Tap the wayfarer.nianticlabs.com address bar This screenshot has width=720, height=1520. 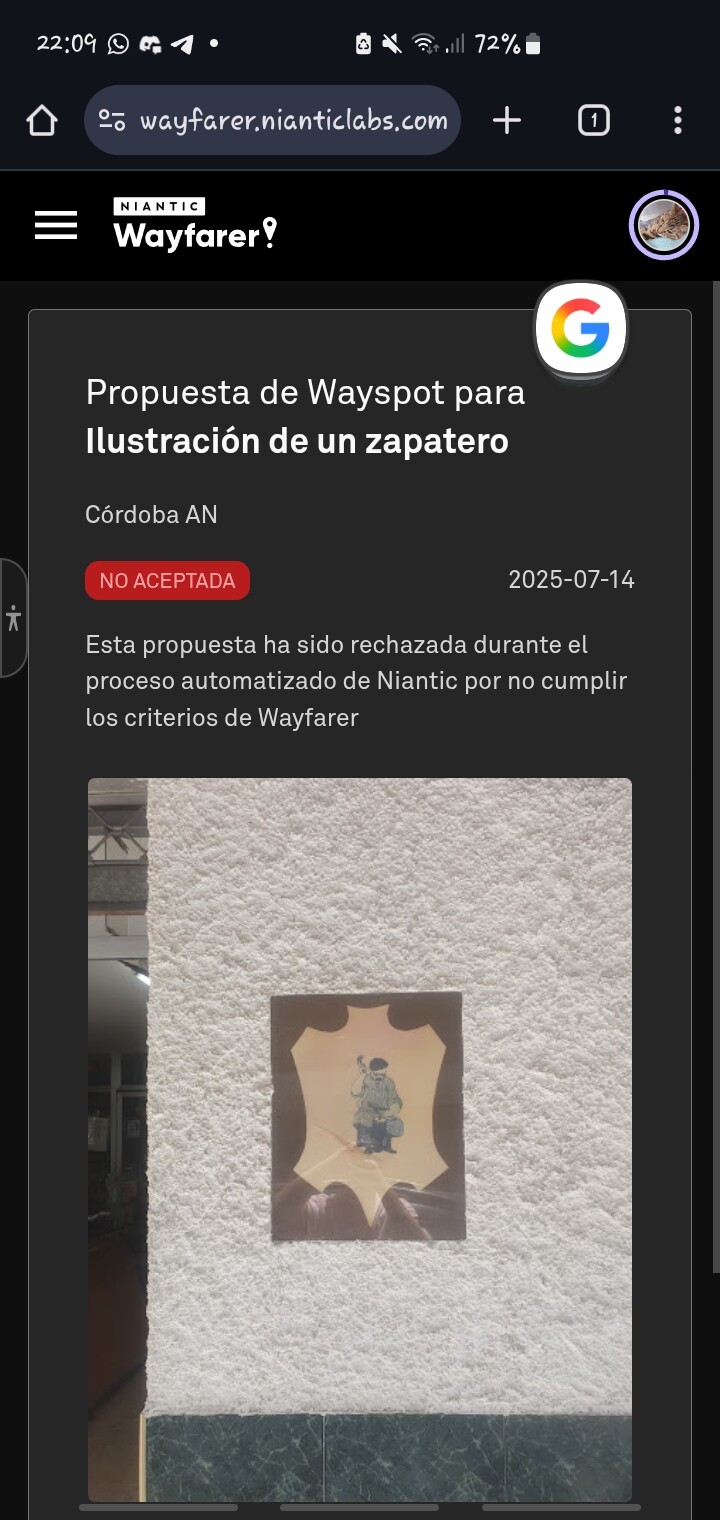(x=272, y=121)
